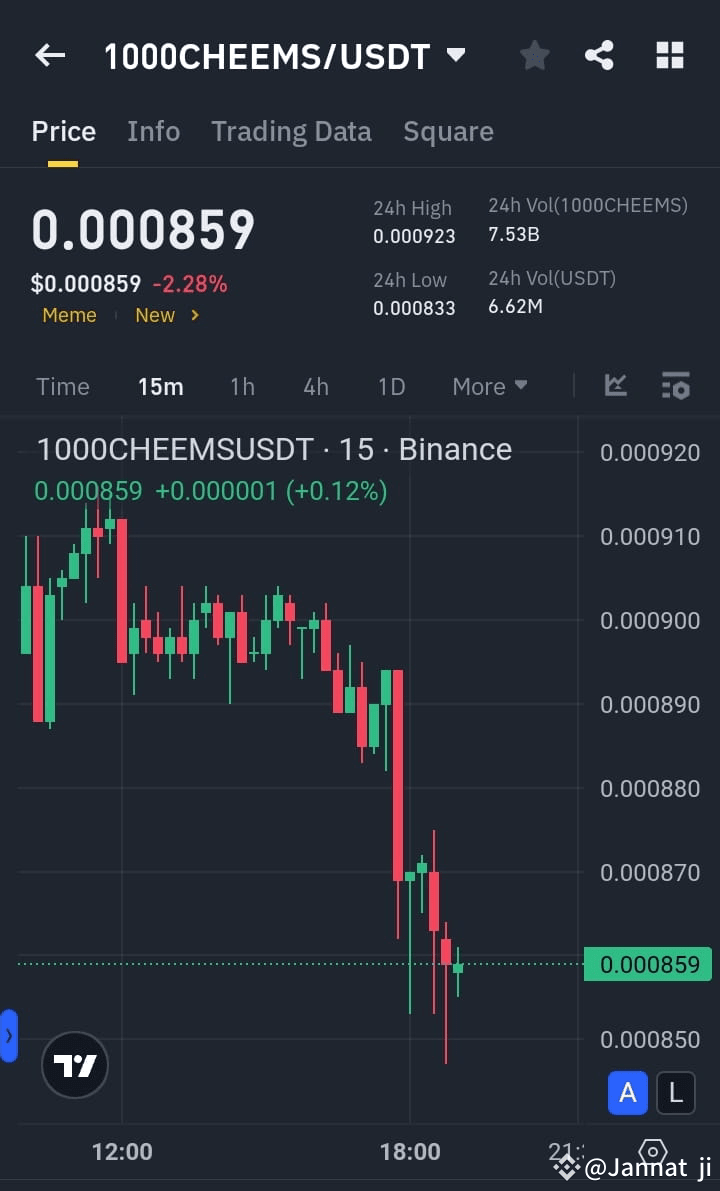Tap the grid layout icon top right

click(x=668, y=55)
